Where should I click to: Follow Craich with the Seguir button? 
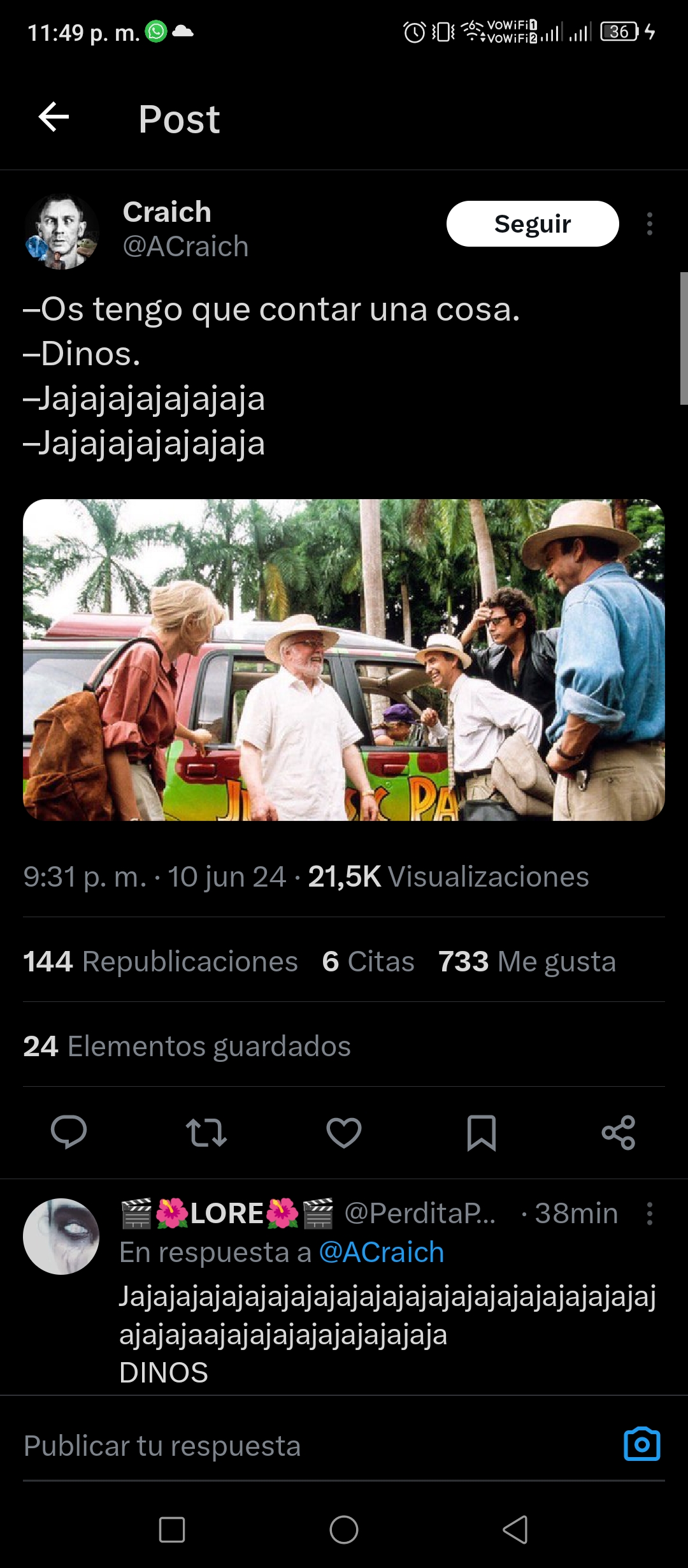click(533, 224)
